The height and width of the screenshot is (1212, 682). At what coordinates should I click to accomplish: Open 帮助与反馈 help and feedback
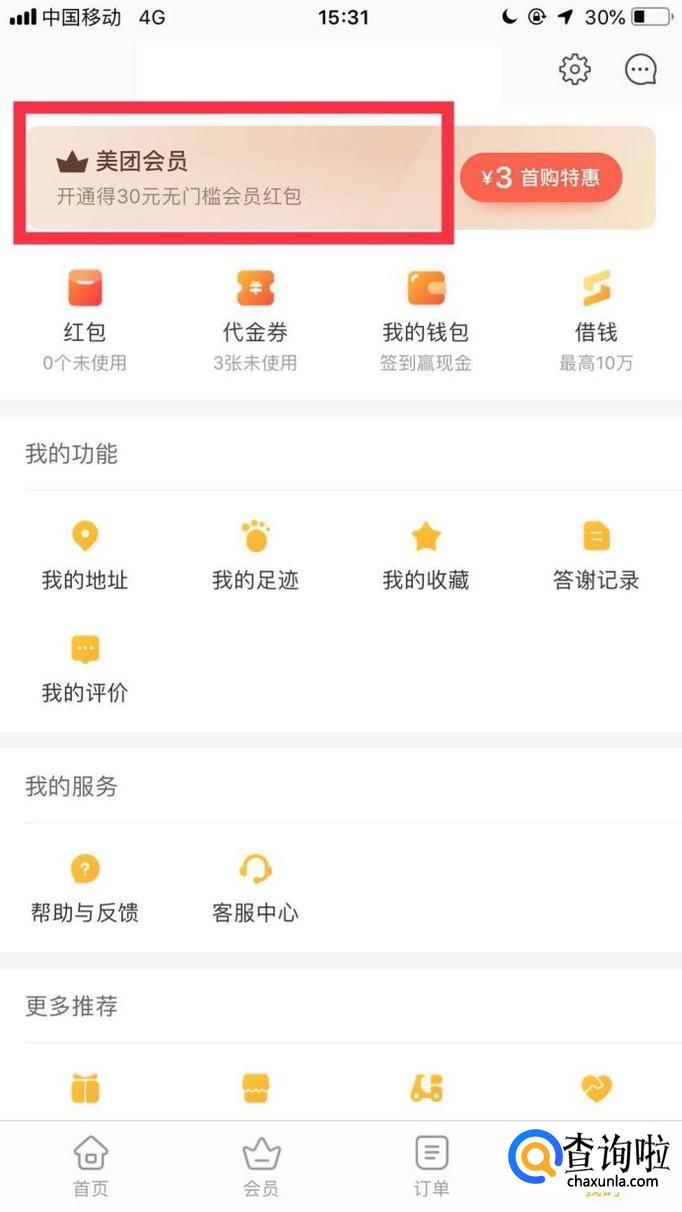pyautogui.click(x=85, y=888)
